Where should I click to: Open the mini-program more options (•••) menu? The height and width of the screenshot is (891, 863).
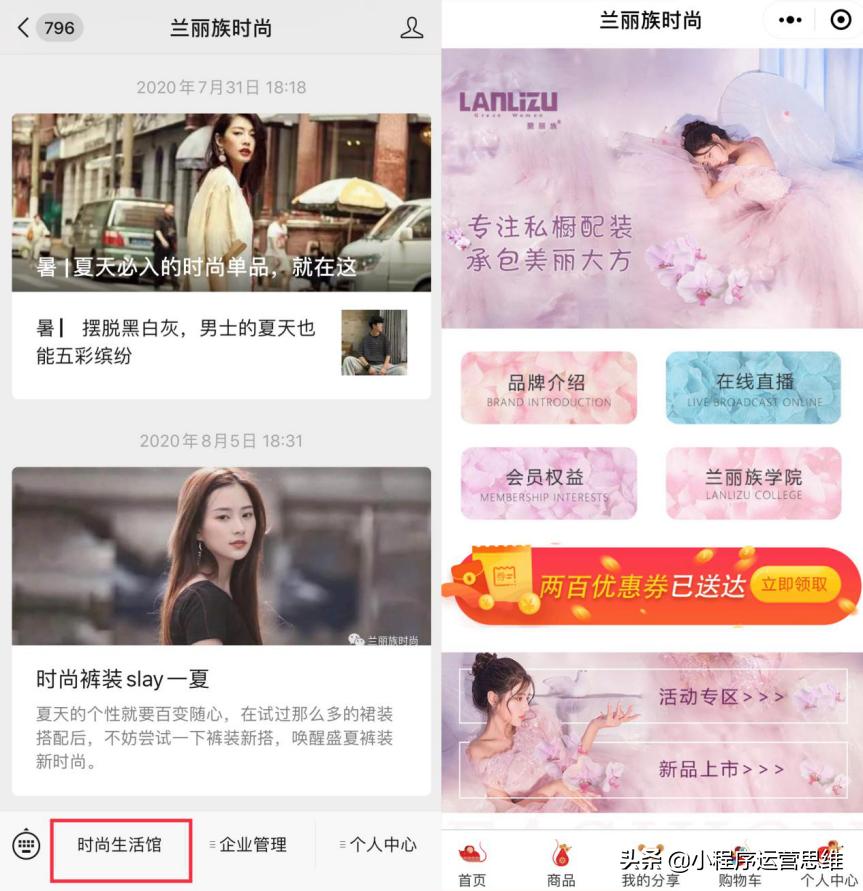coord(788,20)
